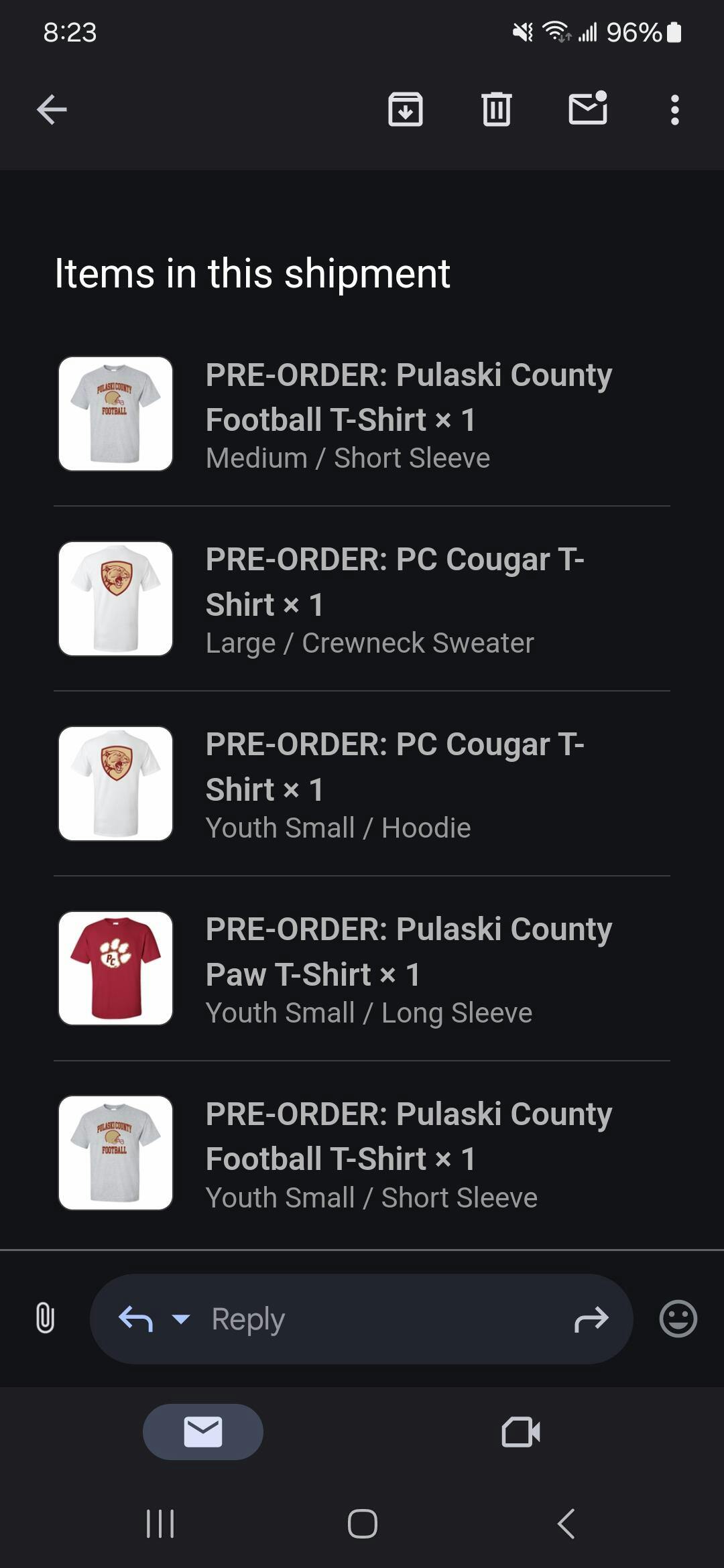This screenshot has width=724, height=1568.
Task: Open the overflow menu
Action: coord(674,110)
